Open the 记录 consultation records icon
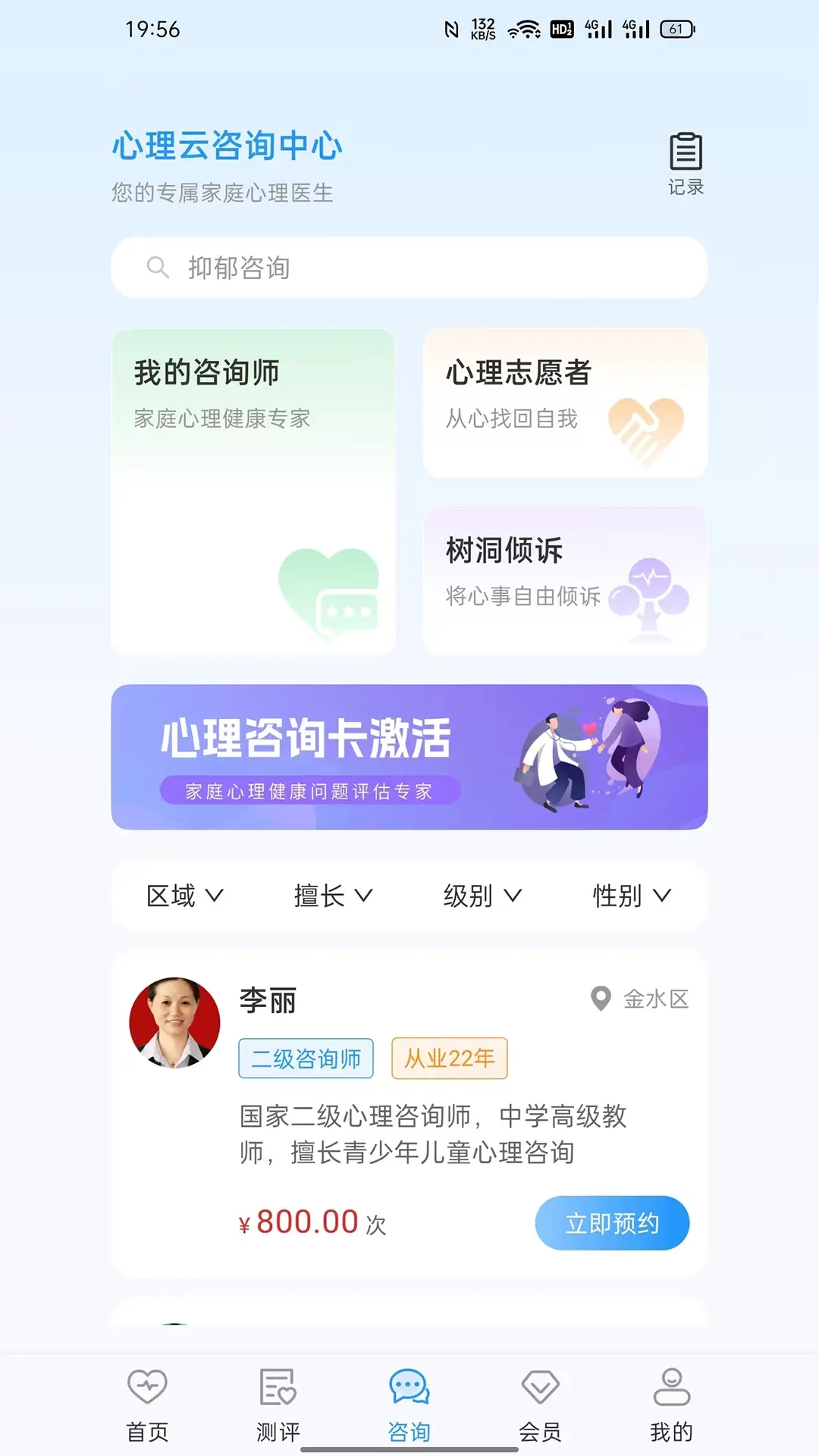 click(685, 155)
